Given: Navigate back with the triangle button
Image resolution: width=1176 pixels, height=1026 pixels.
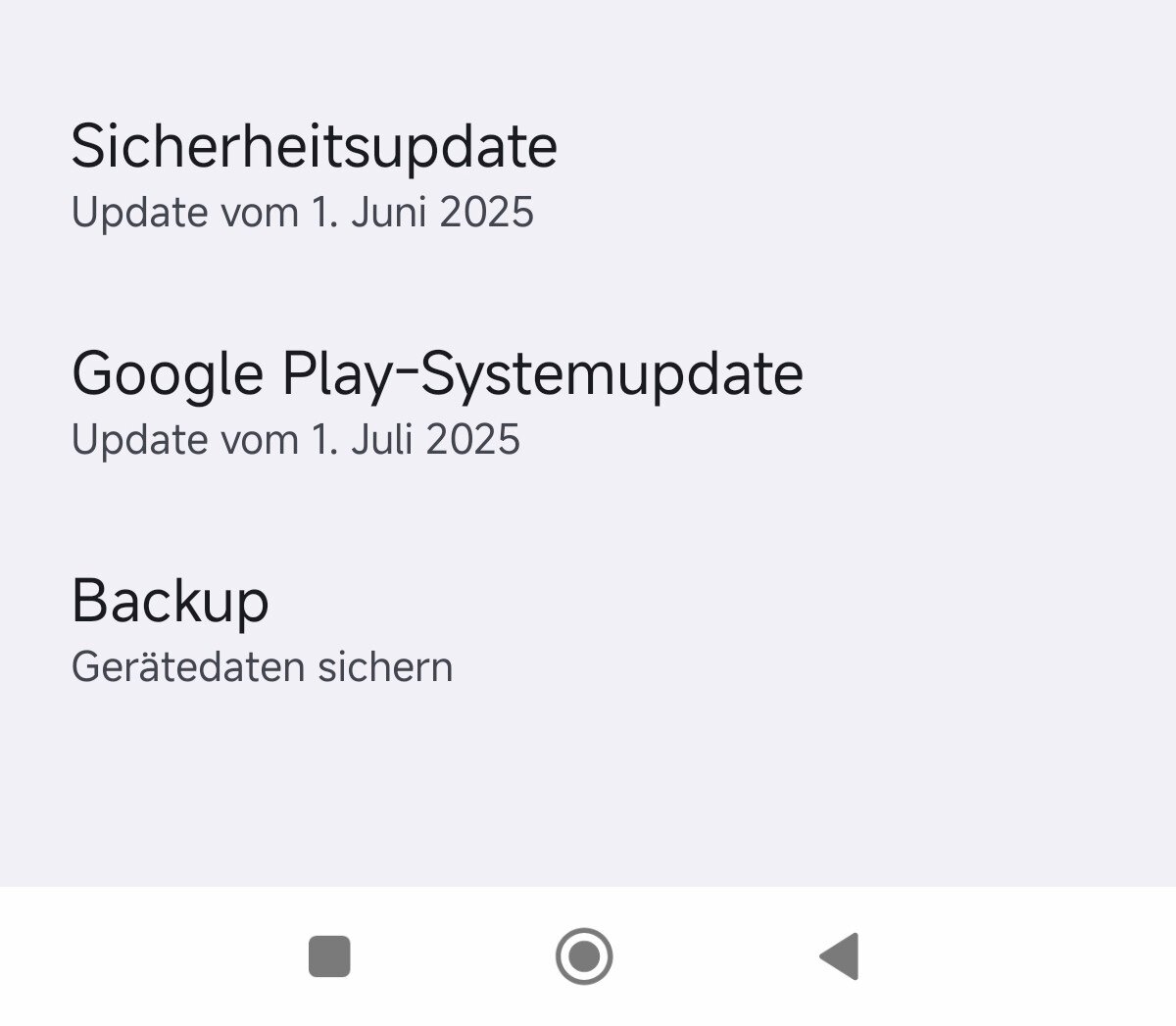Looking at the screenshot, I should [x=840, y=956].
